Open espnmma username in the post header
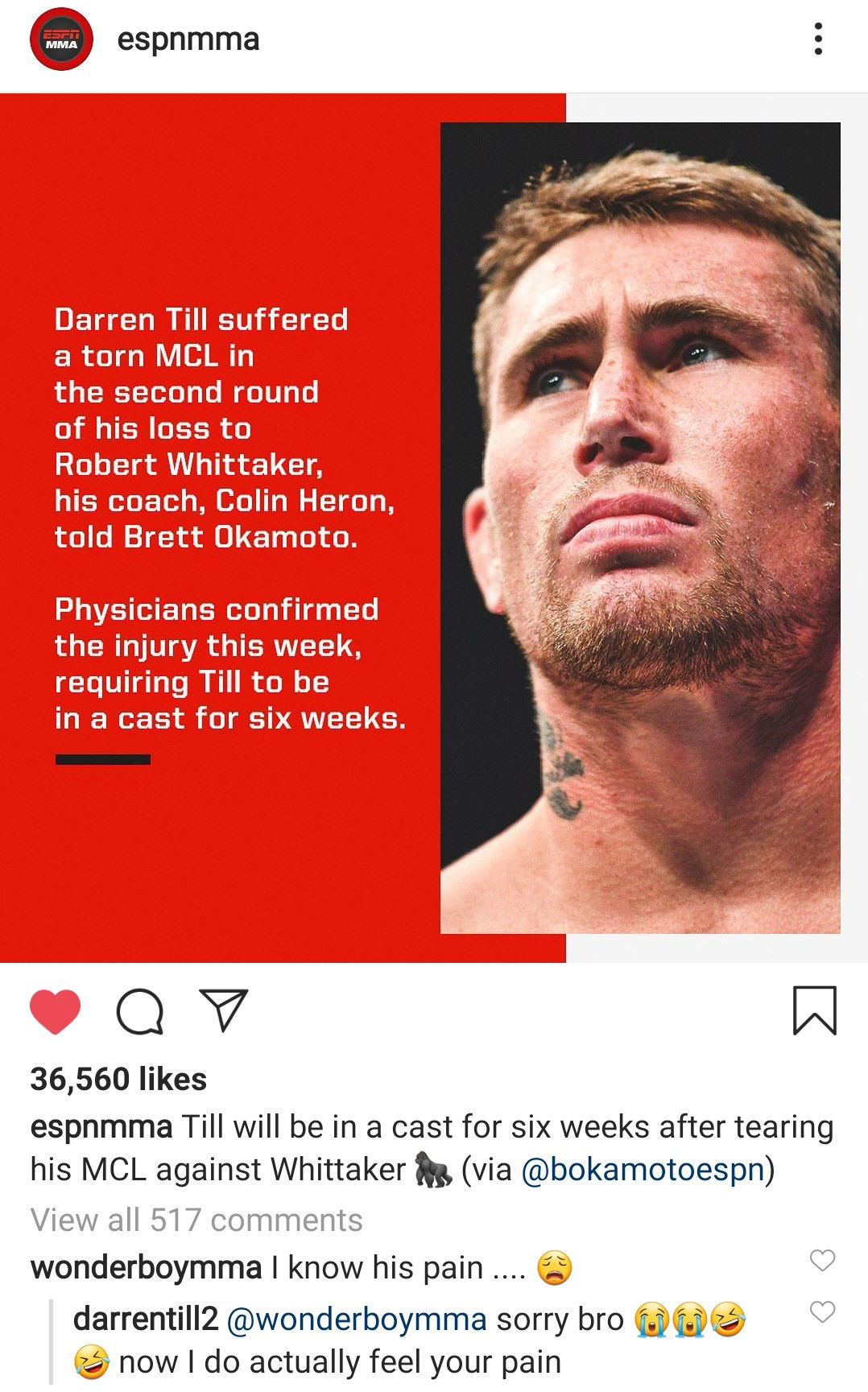The width and height of the screenshot is (868, 1392). [x=188, y=39]
